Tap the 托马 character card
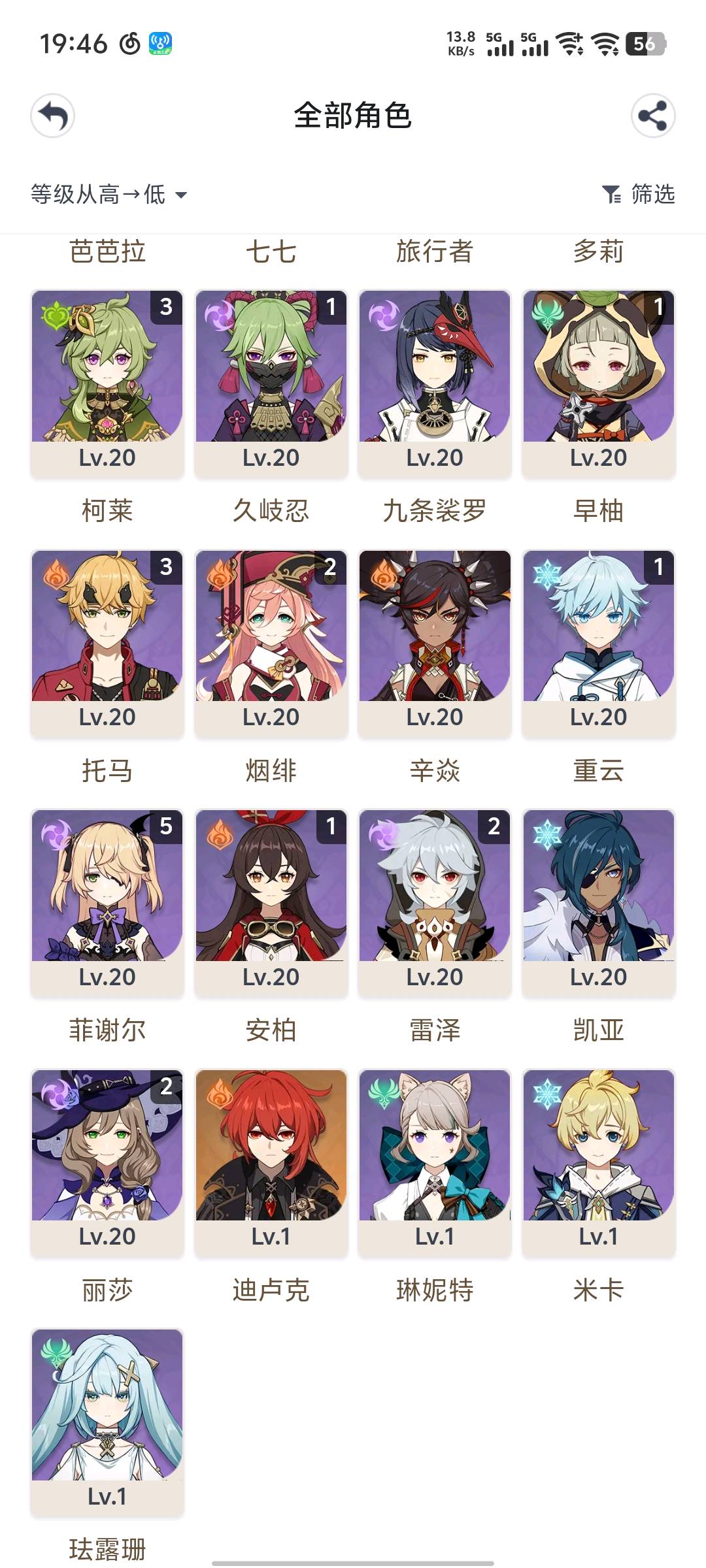706x1568 pixels. coord(107,644)
